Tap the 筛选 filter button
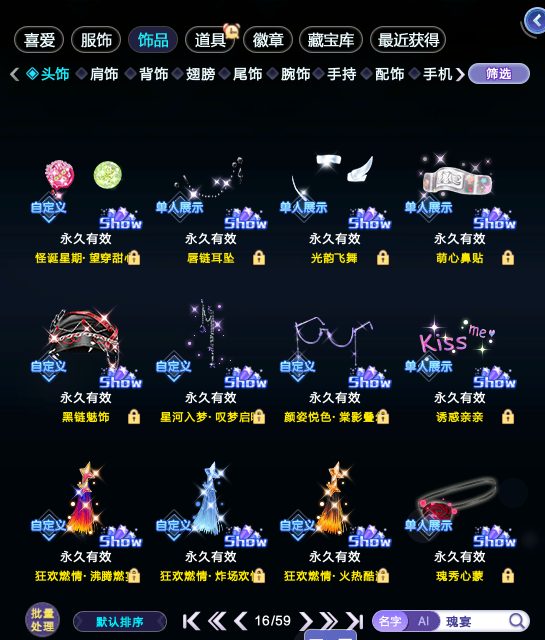 coord(499,74)
